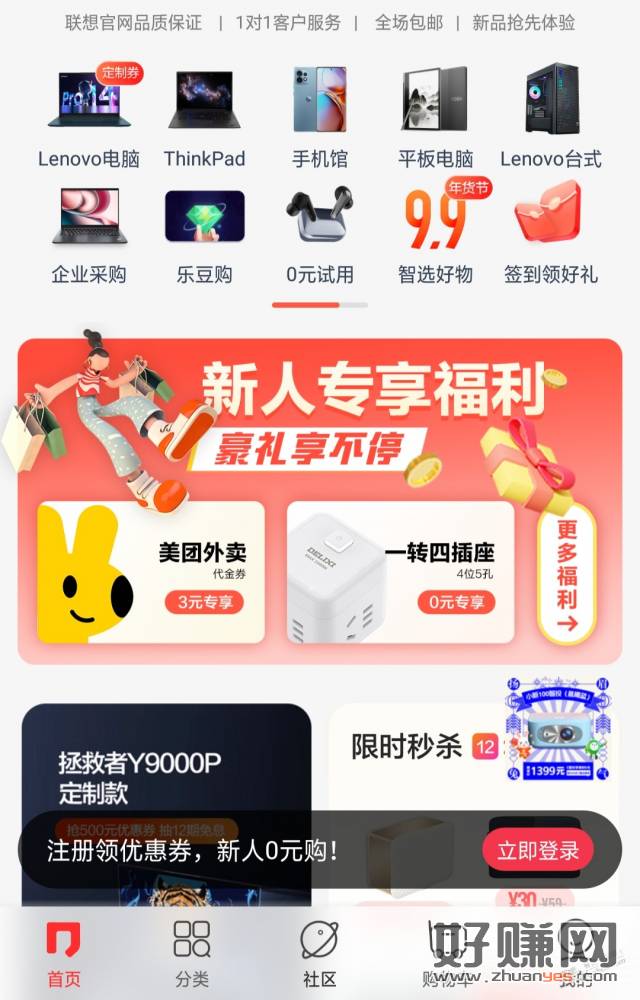Open Lenovo台式 desktops category
Image resolution: width=640 pixels, height=1000 pixels.
[551, 116]
